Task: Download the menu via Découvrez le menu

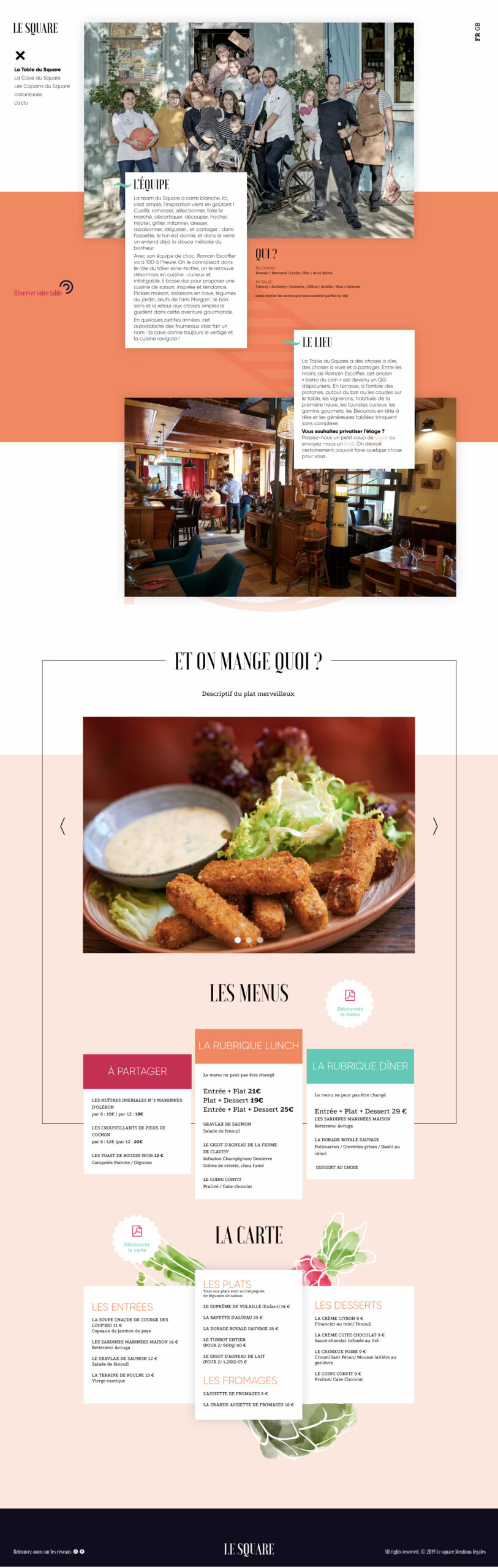Action: point(350,1003)
